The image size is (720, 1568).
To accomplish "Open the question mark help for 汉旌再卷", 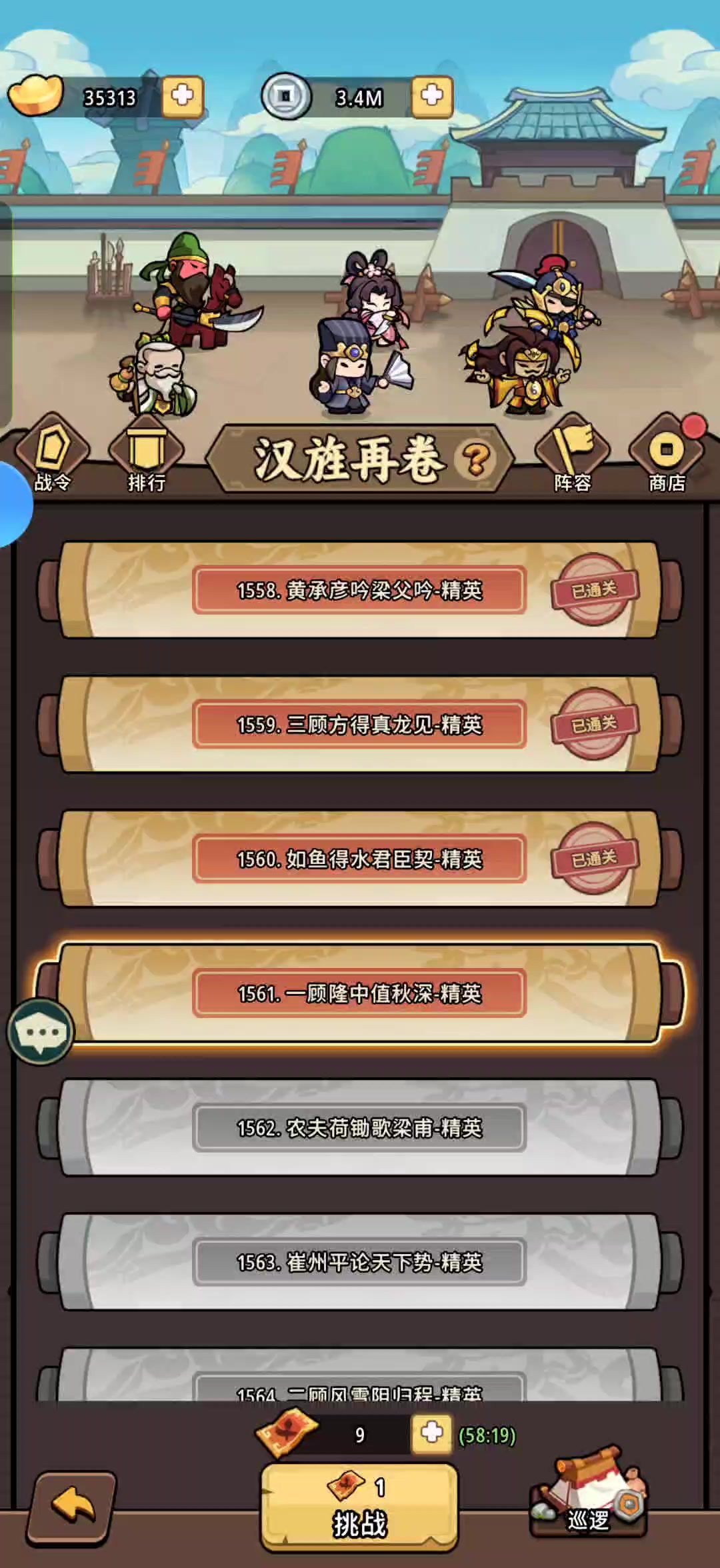I will [475, 459].
